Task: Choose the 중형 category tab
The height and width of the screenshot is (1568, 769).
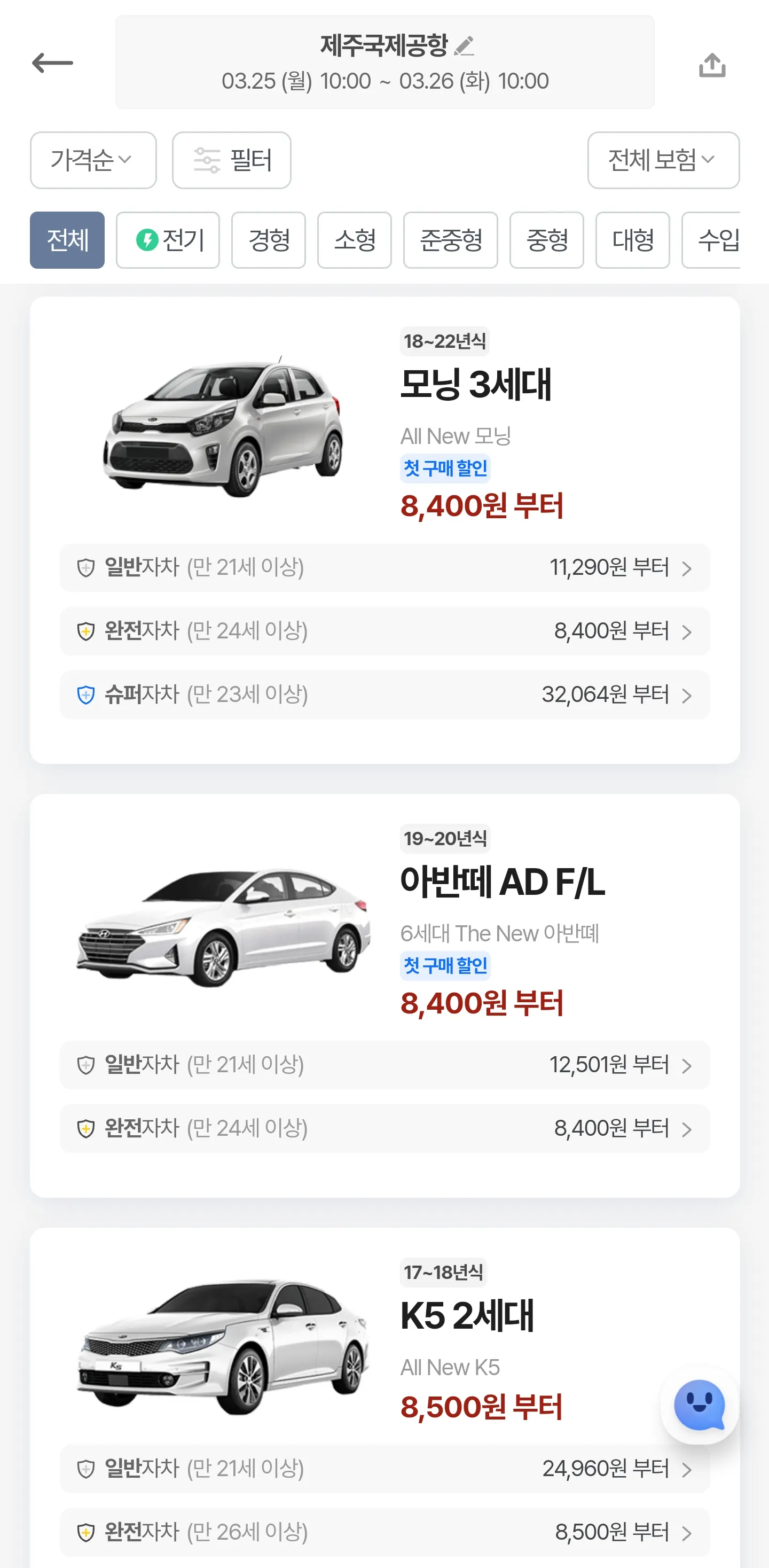Action: [546, 240]
